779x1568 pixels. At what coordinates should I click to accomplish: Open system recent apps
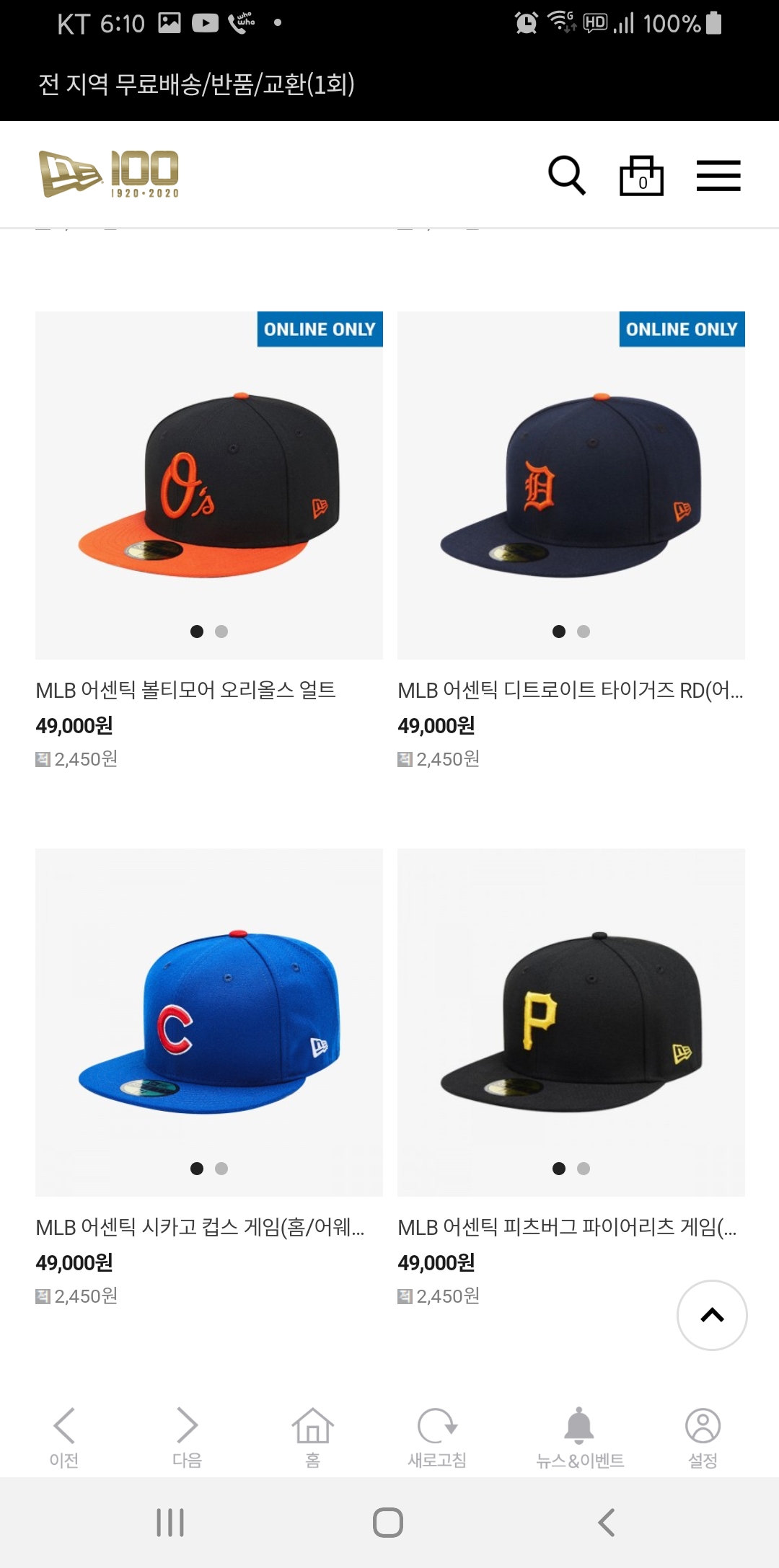pos(170,1523)
